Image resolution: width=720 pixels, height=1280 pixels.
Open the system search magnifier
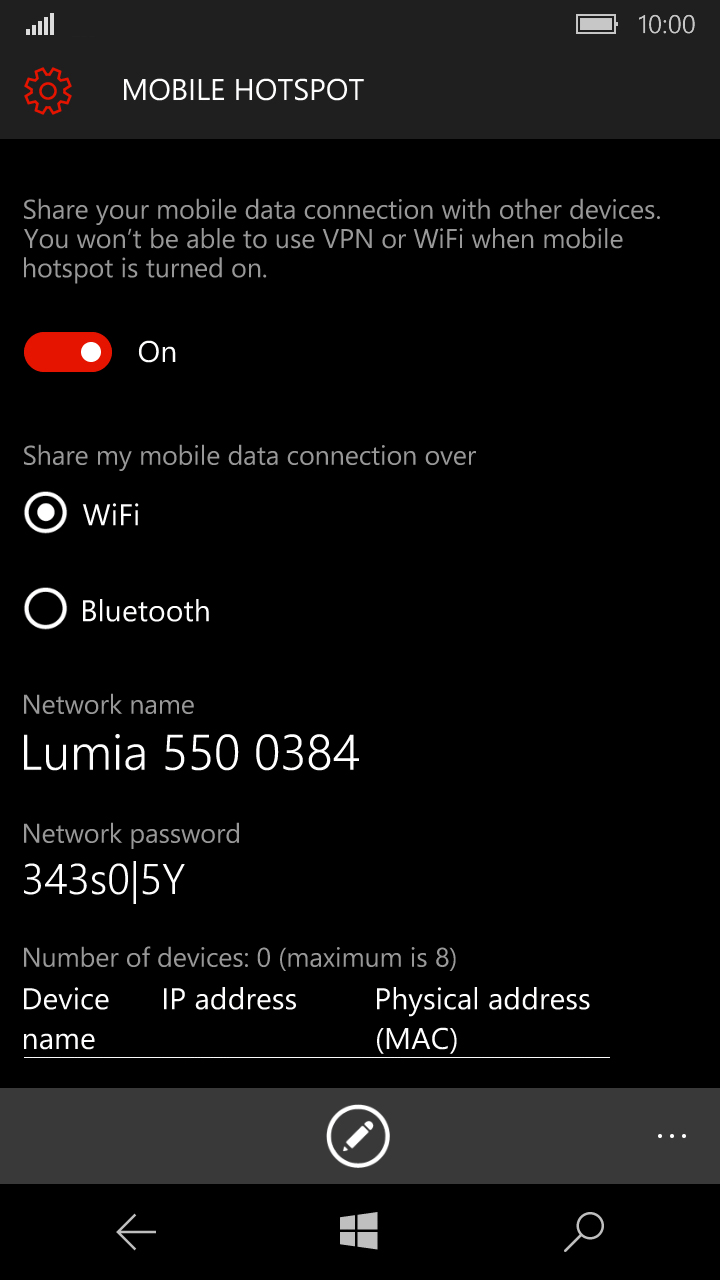pos(584,1232)
